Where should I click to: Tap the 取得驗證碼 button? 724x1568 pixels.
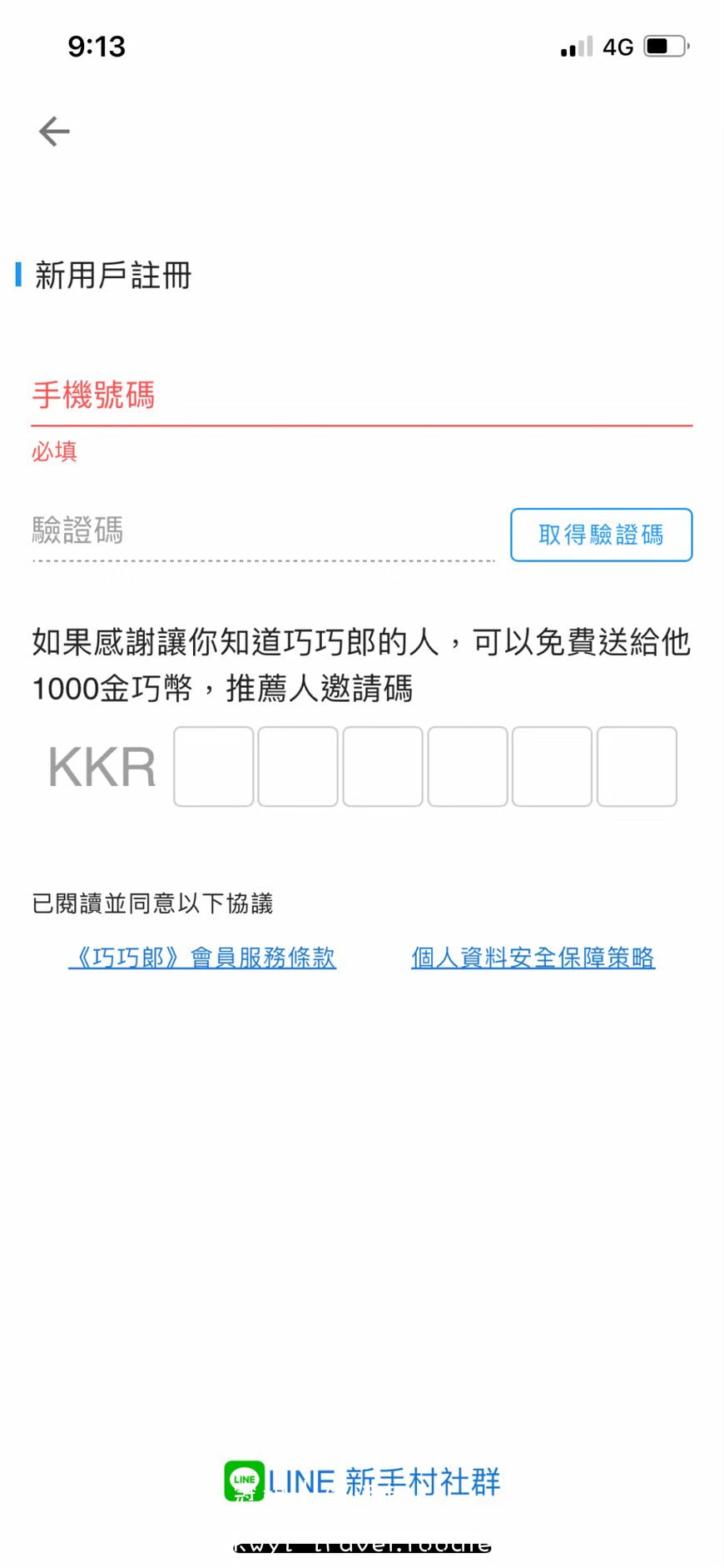click(x=601, y=535)
